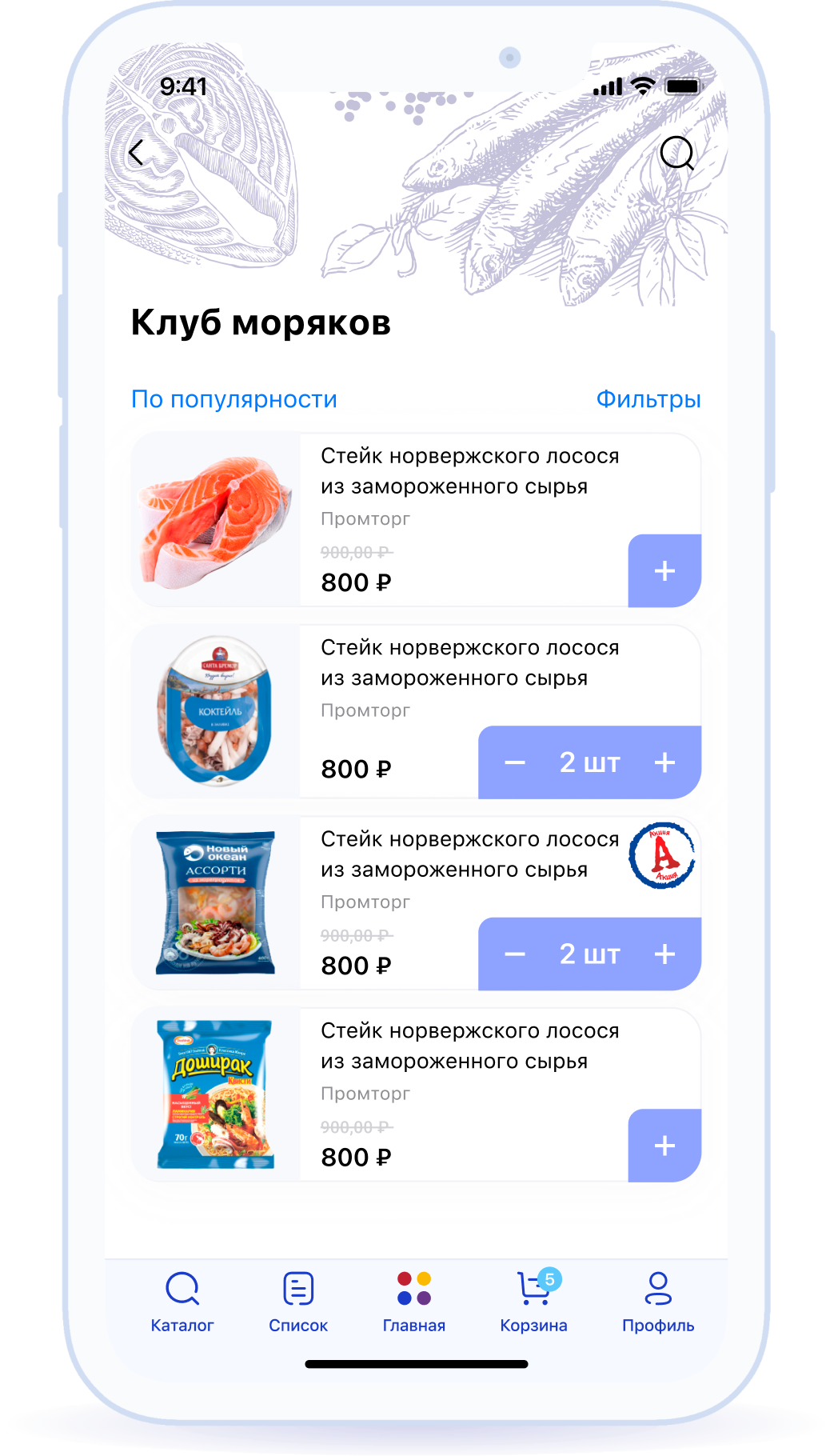Open the Корзина tab
Screen dimensions: 834x1456
533,1302
